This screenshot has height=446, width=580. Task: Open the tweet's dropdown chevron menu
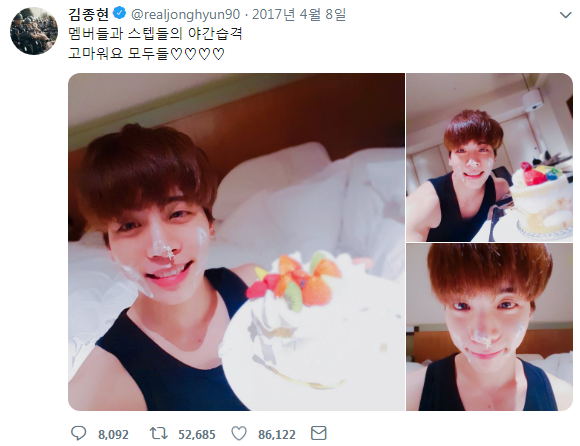click(x=565, y=15)
